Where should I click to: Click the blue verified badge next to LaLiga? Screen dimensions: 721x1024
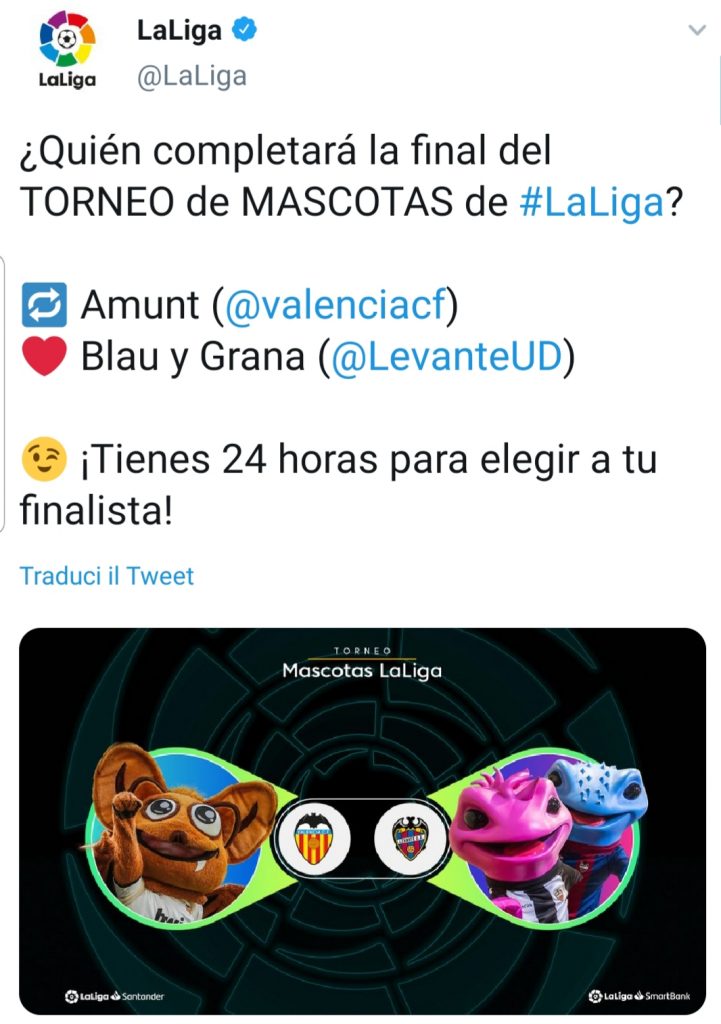click(243, 30)
